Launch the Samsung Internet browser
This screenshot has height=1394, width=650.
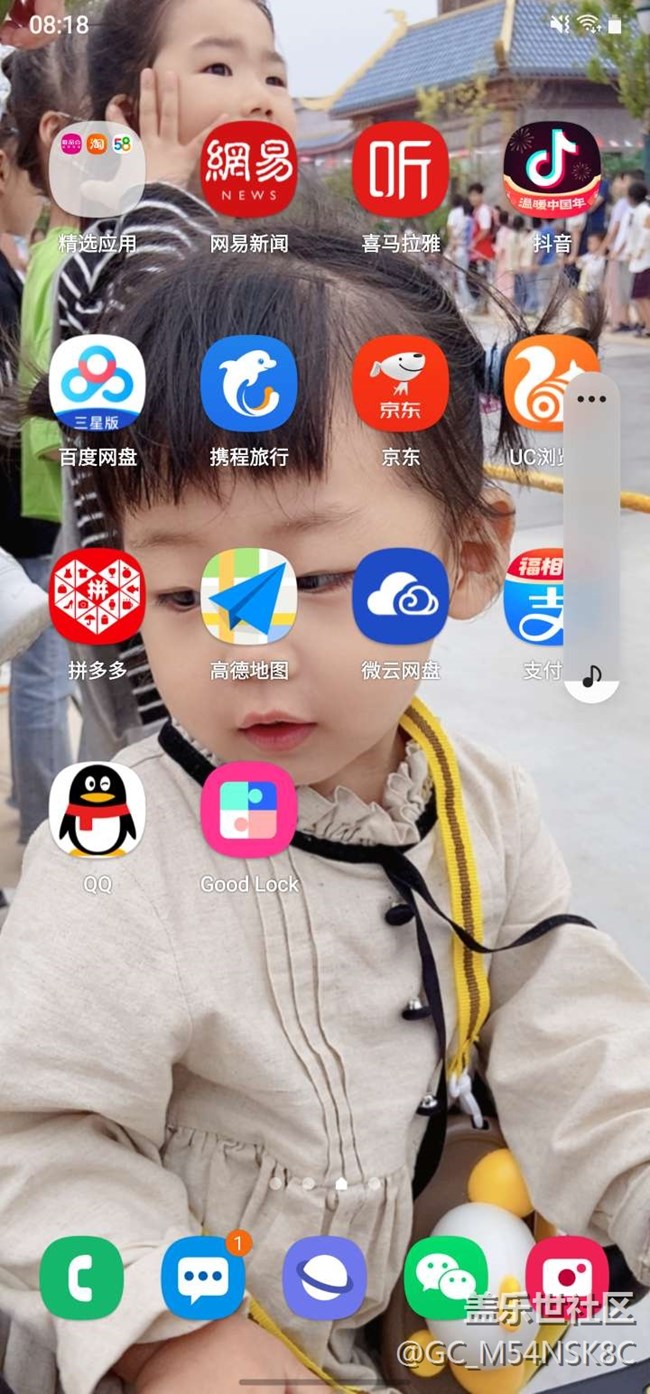click(x=324, y=1278)
